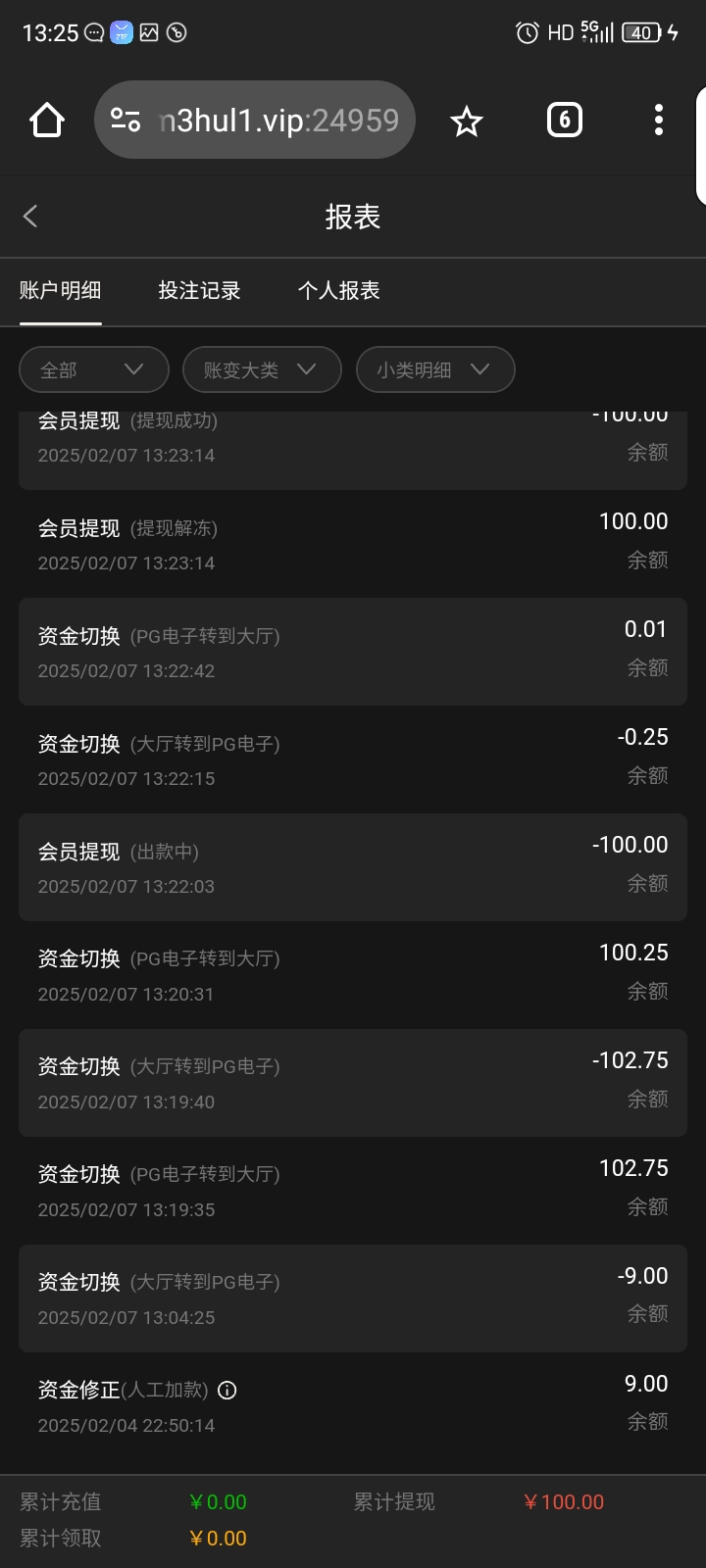Switch to the 账户明细 tab

click(x=61, y=291)
